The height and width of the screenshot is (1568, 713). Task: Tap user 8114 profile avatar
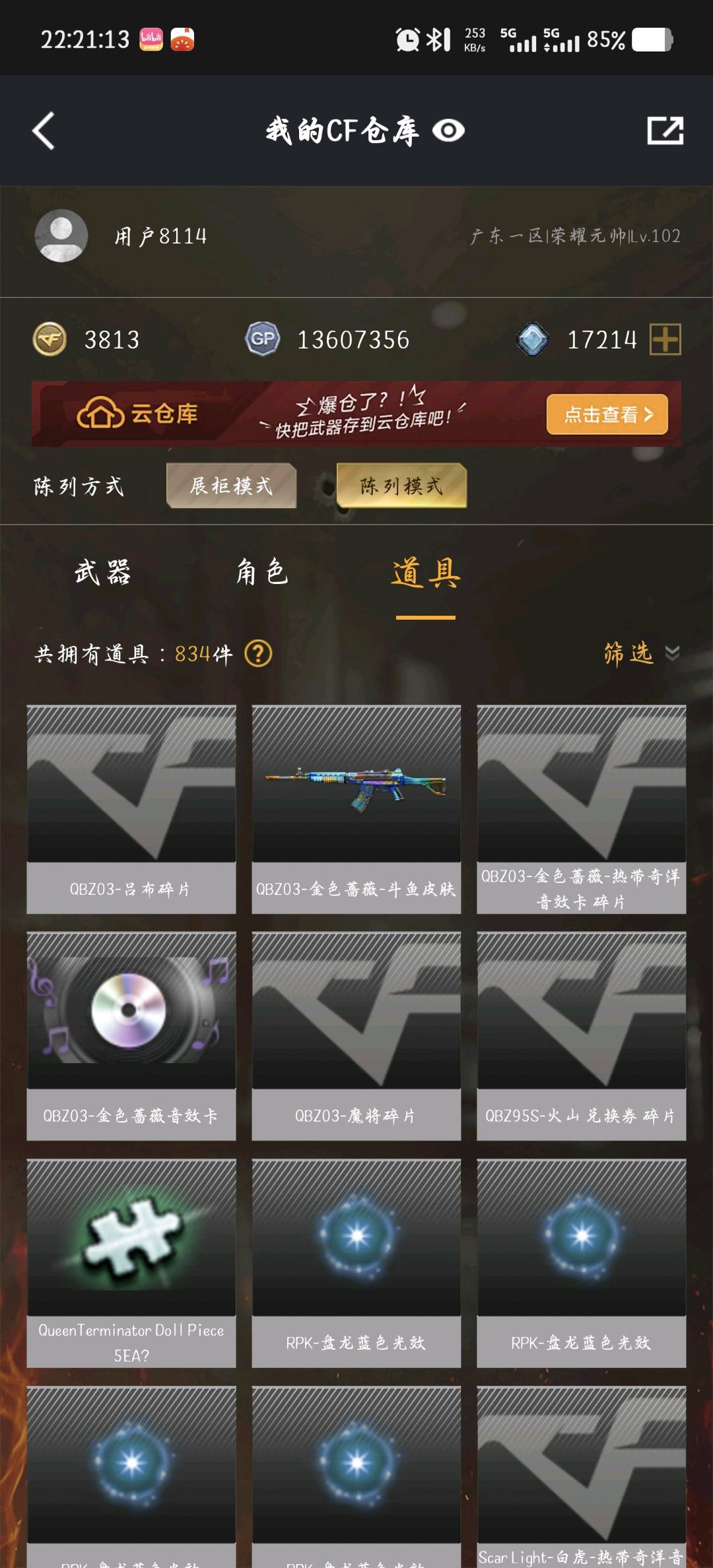pyautogui.click(x=61, y=236)
